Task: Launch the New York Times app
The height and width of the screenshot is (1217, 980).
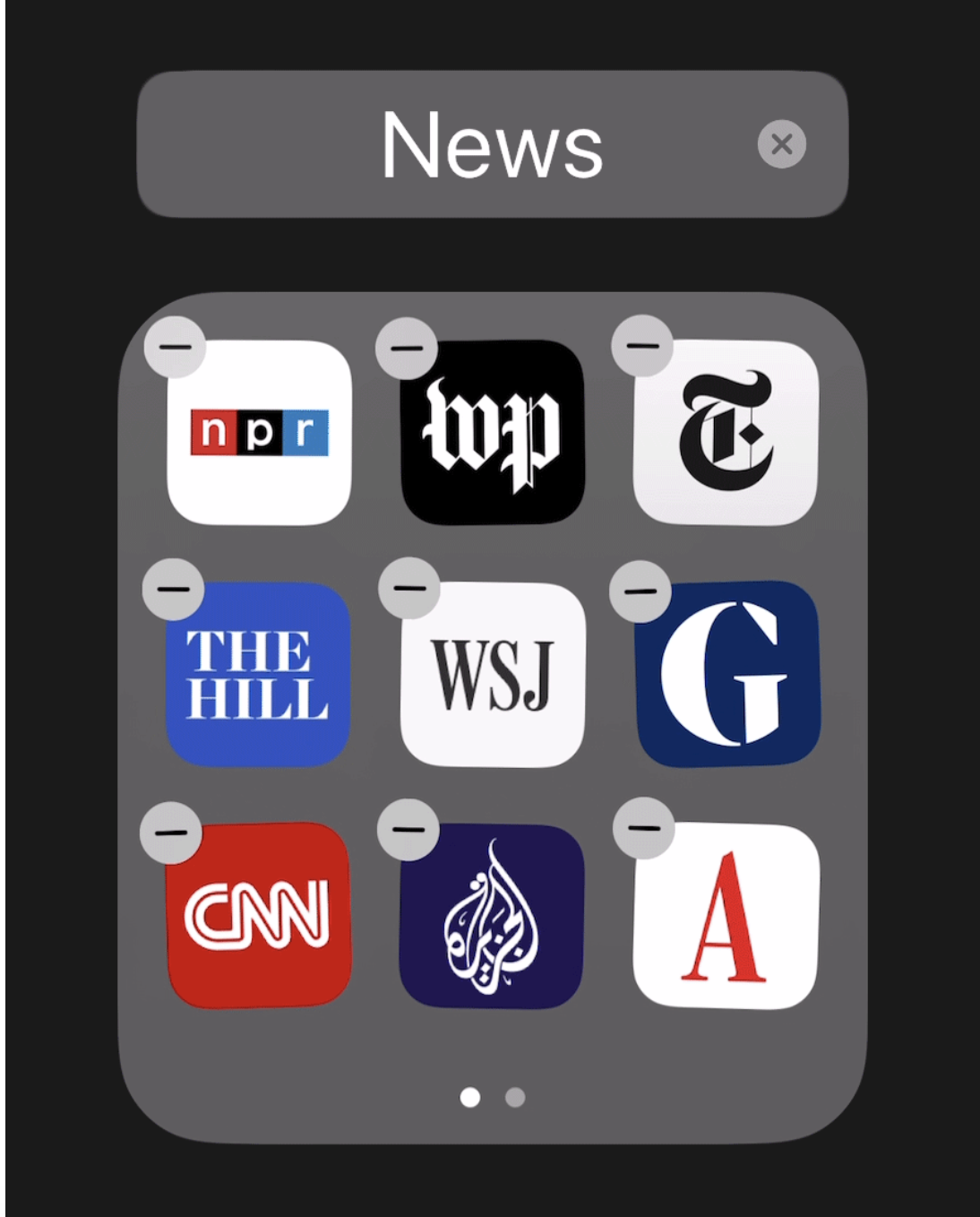Action: coord(726,432)
